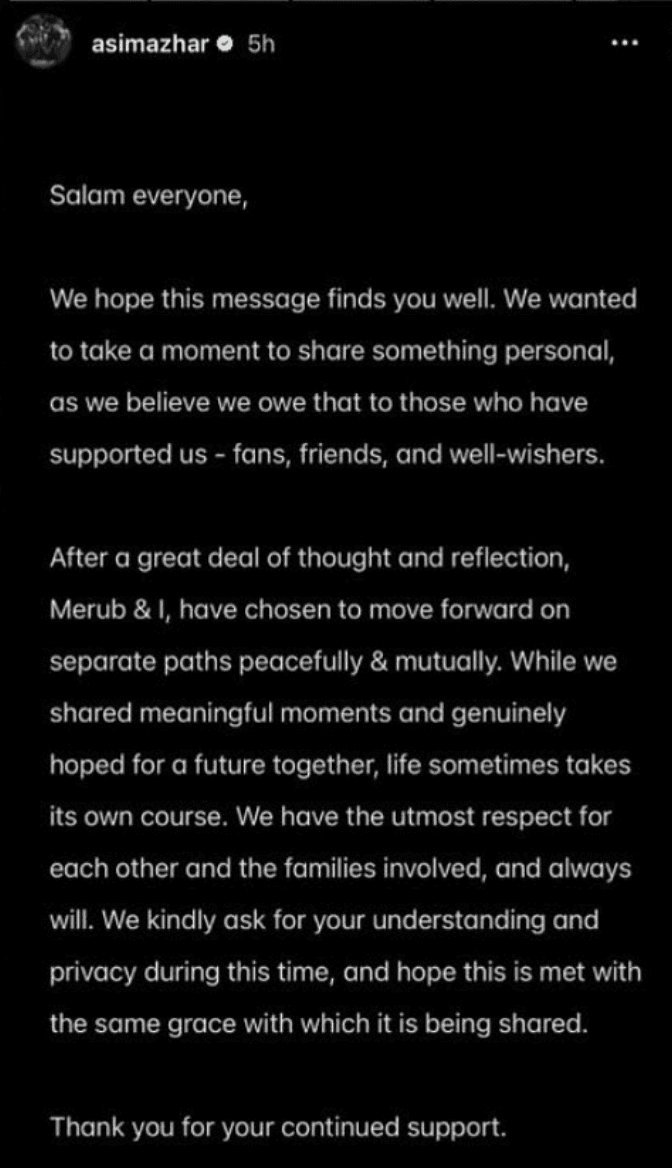Viewport: 672px width, 1168px height.
Task: Open asimazhar's profile picture
Action: click(42, 44)
